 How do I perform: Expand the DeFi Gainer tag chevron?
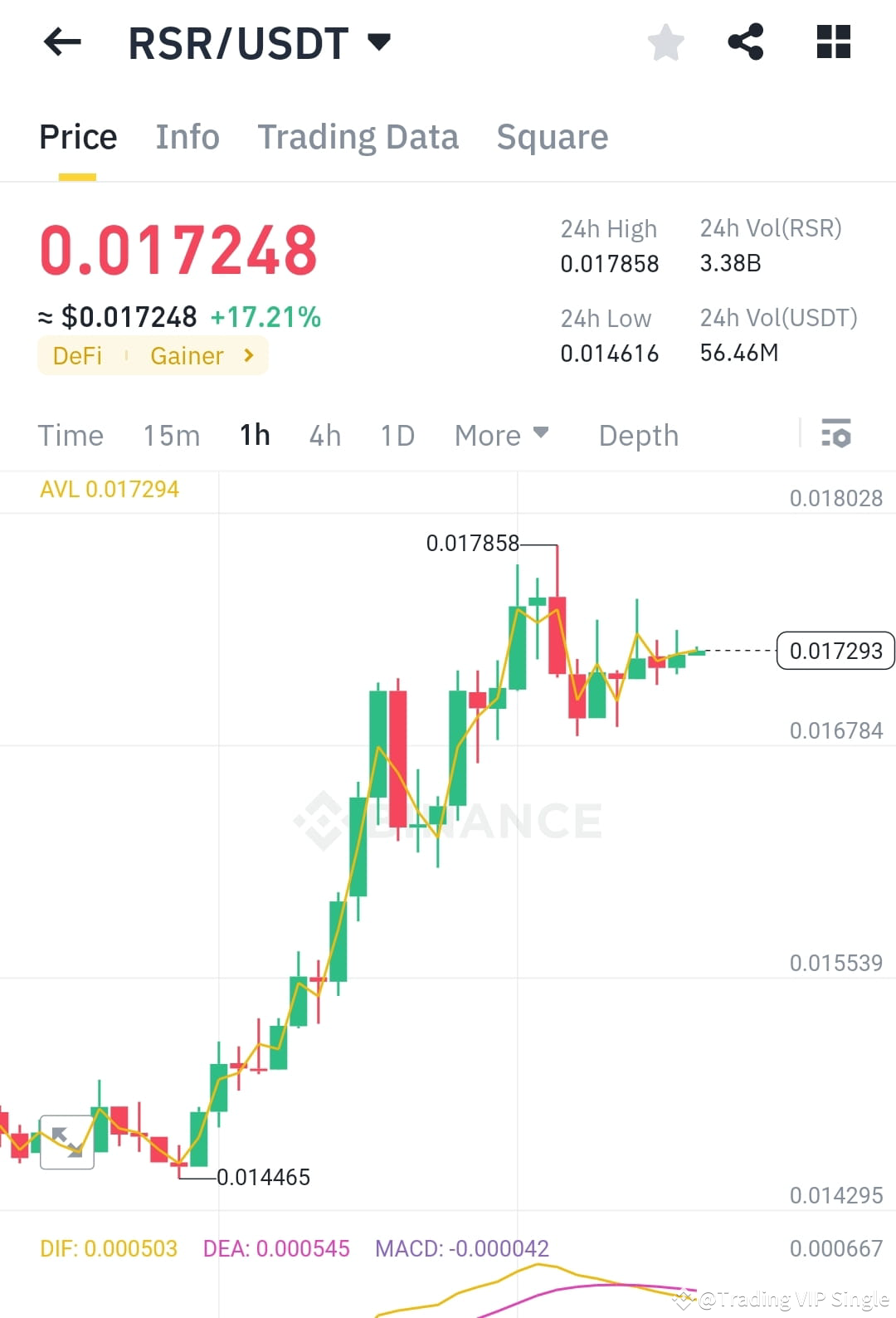coord(247,355)
